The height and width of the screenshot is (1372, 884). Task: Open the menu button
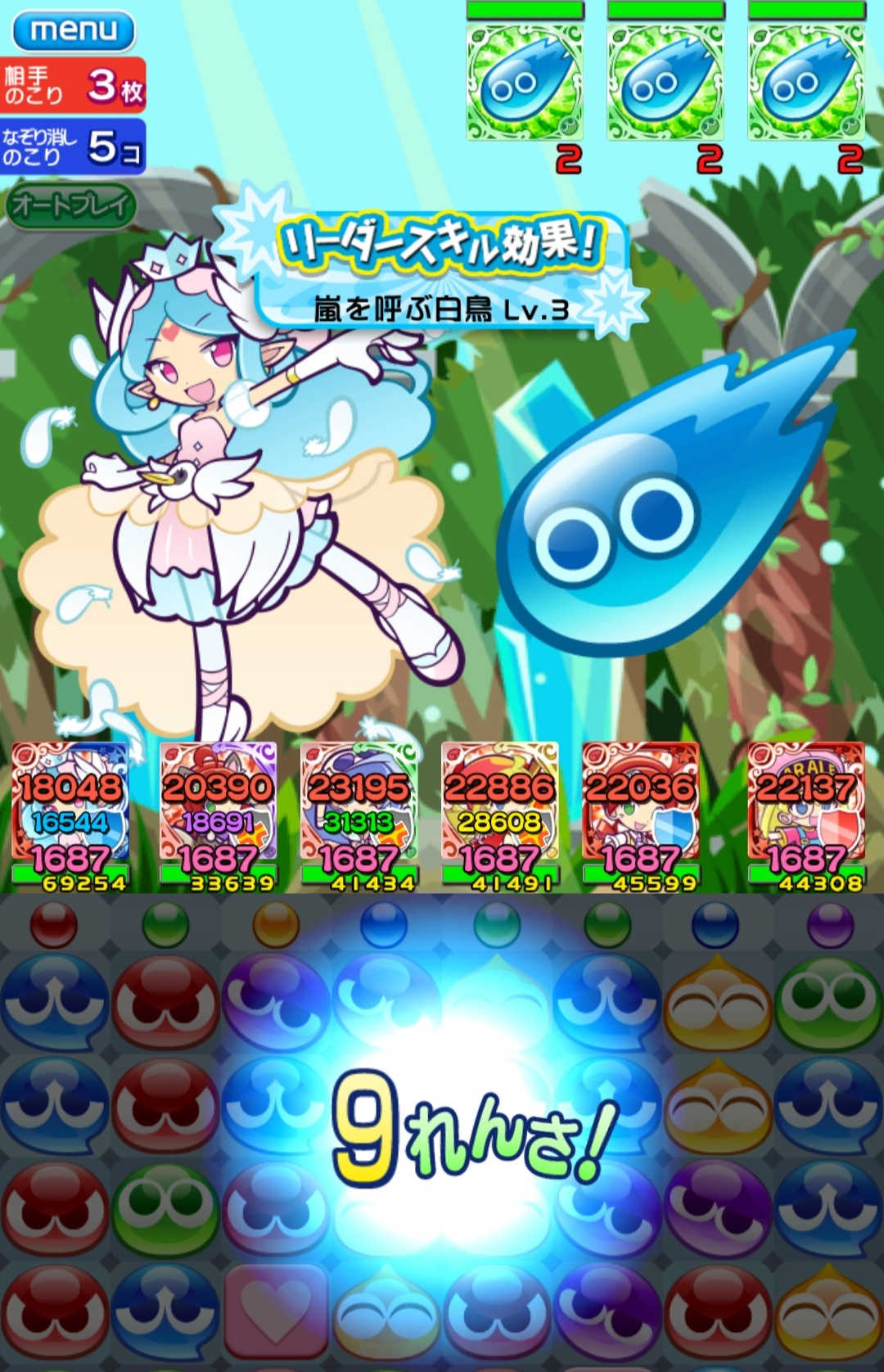[x=73, y=30]
